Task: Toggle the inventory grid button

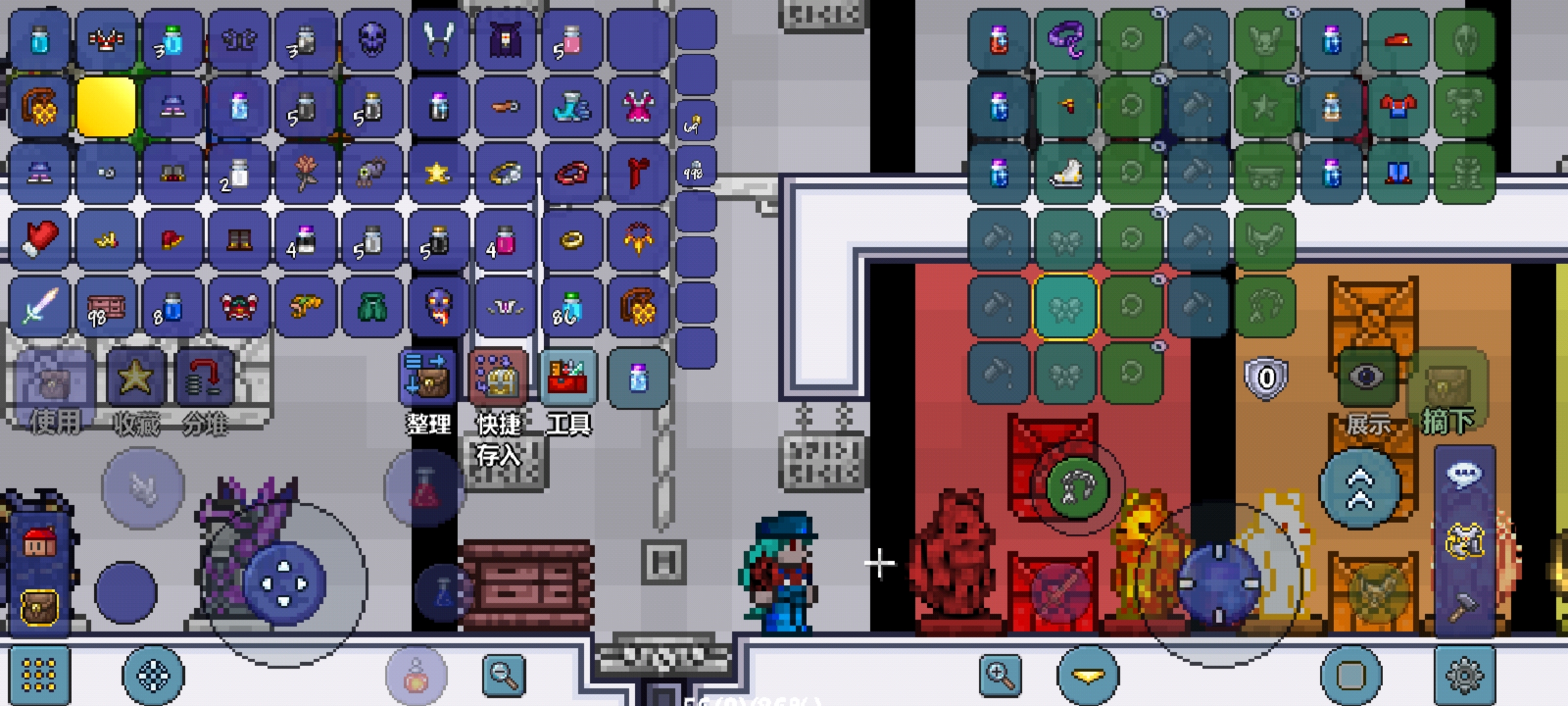Action: pos(39,675)
